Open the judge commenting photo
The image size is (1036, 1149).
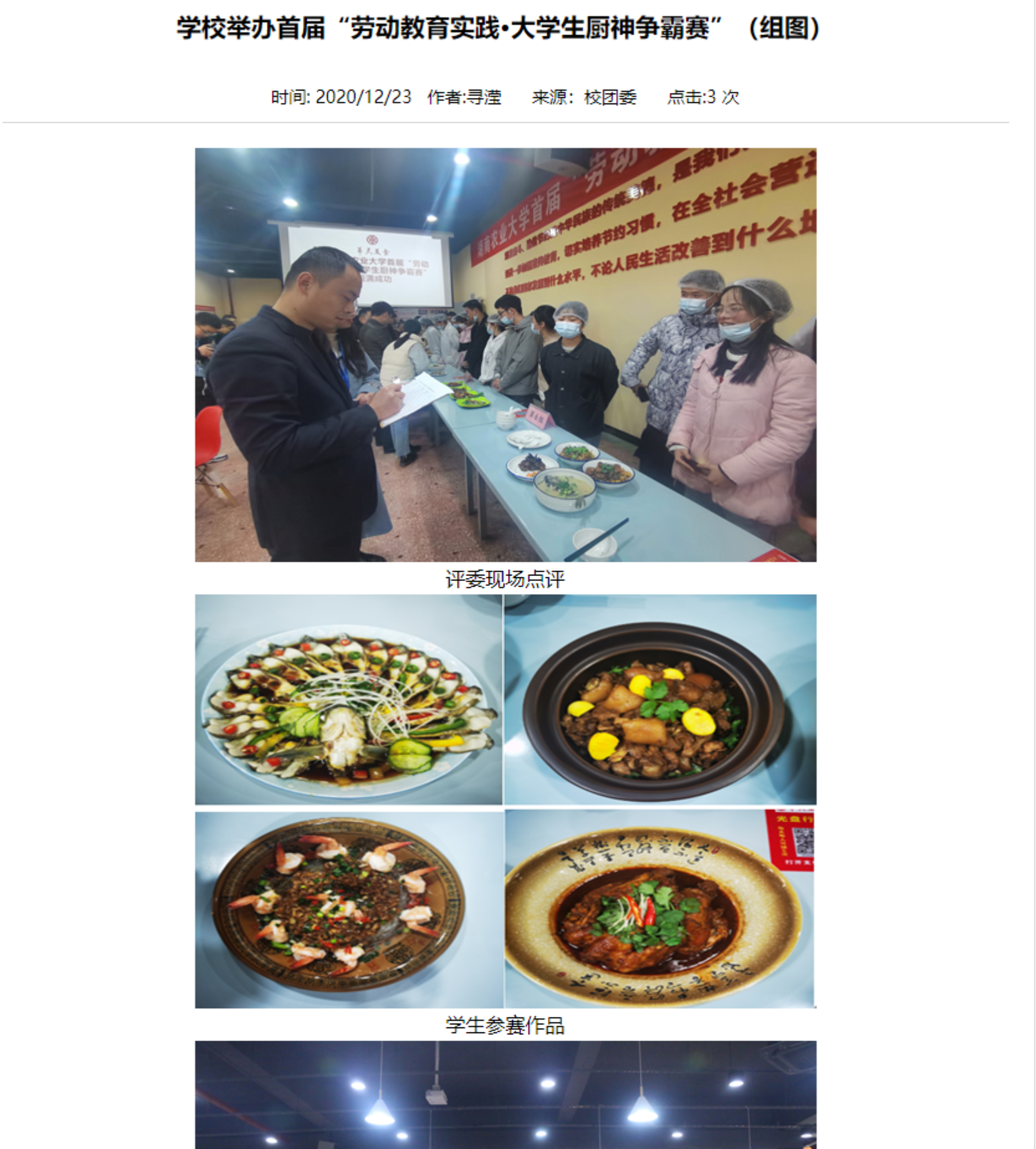(506, 355)
